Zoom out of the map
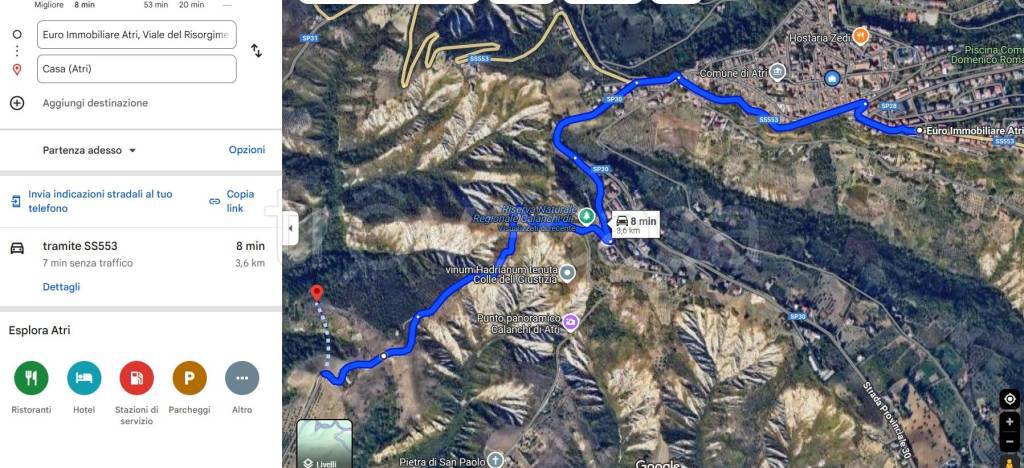 [x=1010, y=441]
